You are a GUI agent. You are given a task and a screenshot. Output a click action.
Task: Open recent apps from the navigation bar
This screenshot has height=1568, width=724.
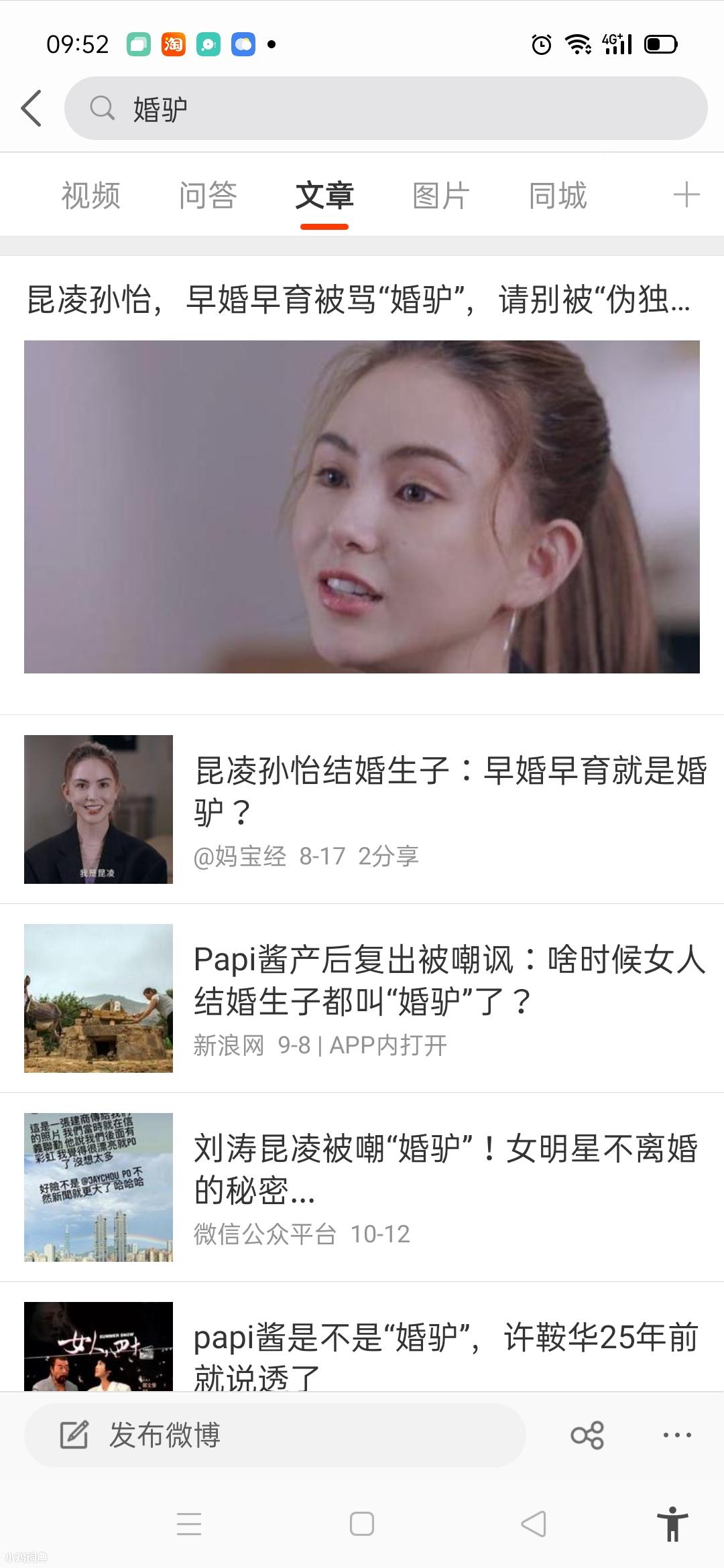tap(189, 1524)
